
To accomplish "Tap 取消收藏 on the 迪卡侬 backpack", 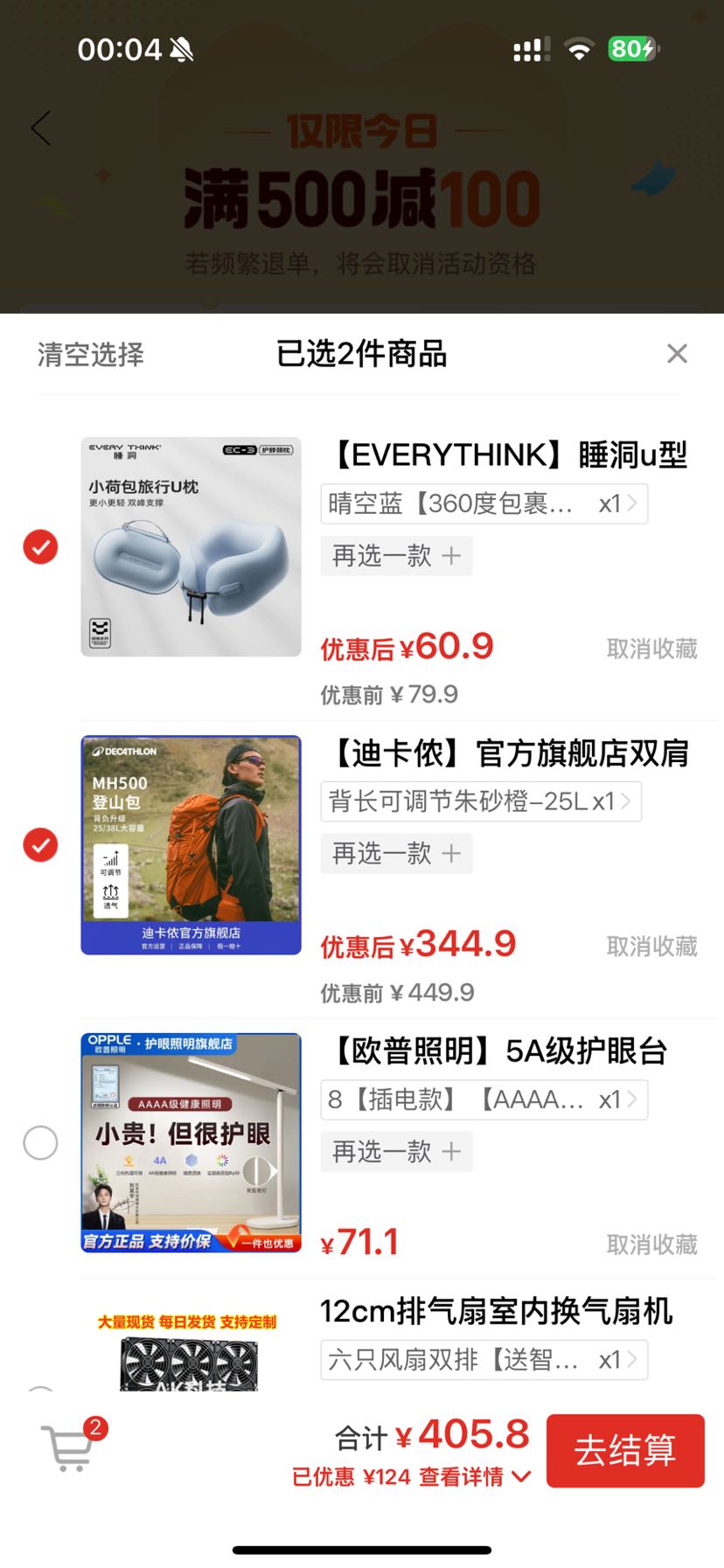I will tap(652, 947).
